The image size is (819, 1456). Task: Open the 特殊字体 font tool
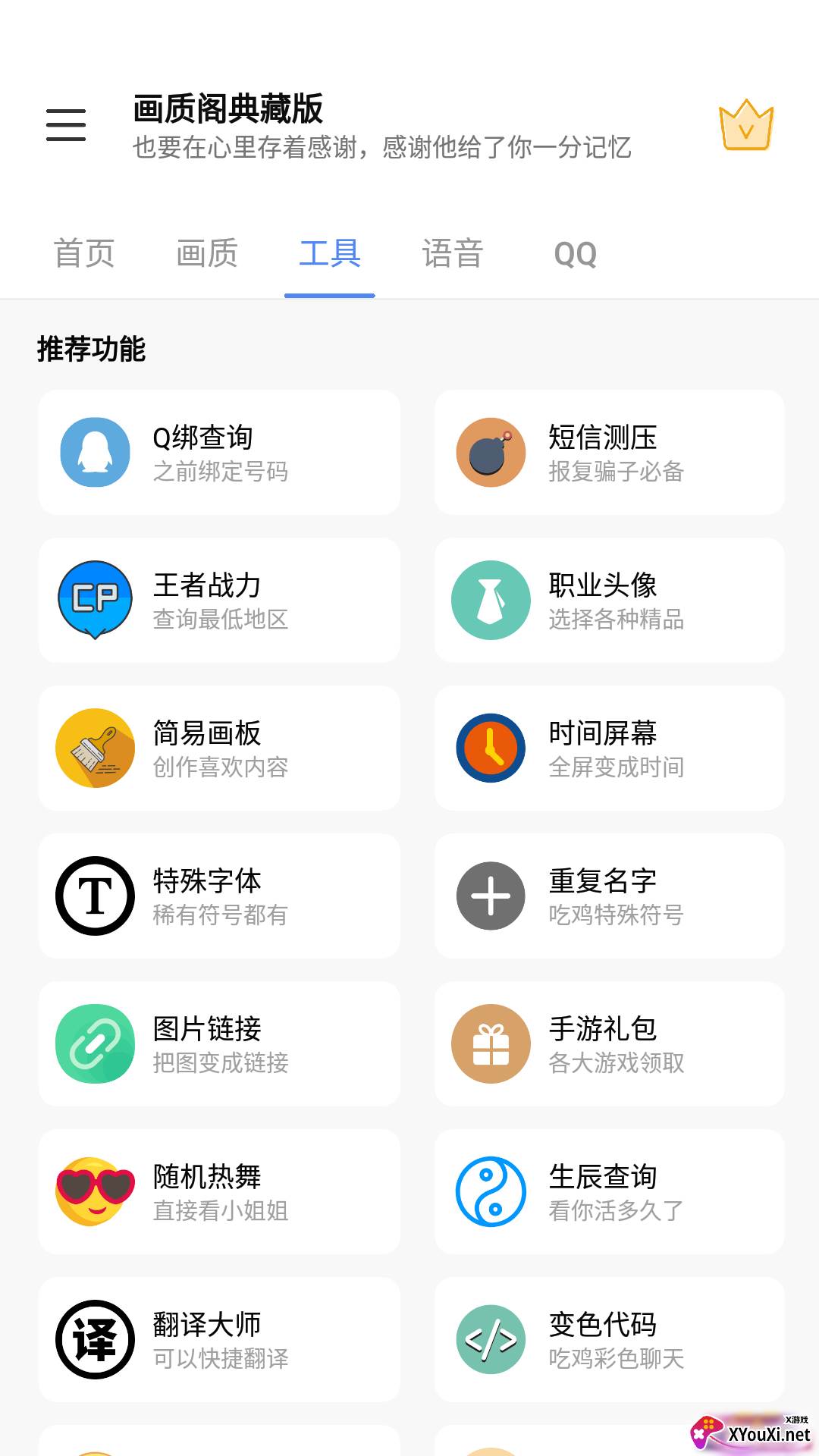(x=219, y=896)
